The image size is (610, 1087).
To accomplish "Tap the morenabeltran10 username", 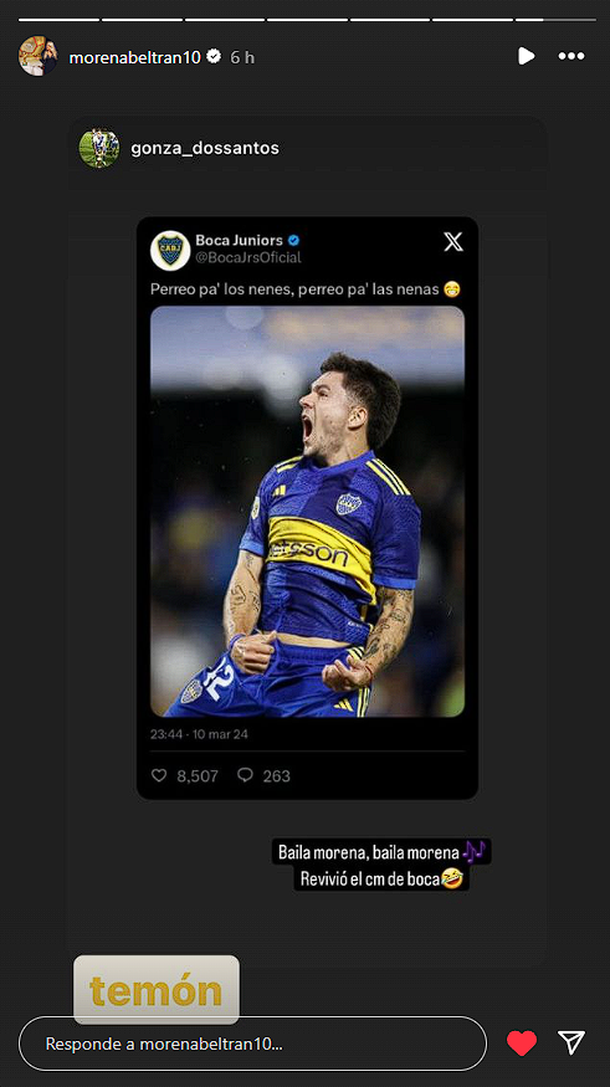I will click(134, 57).
